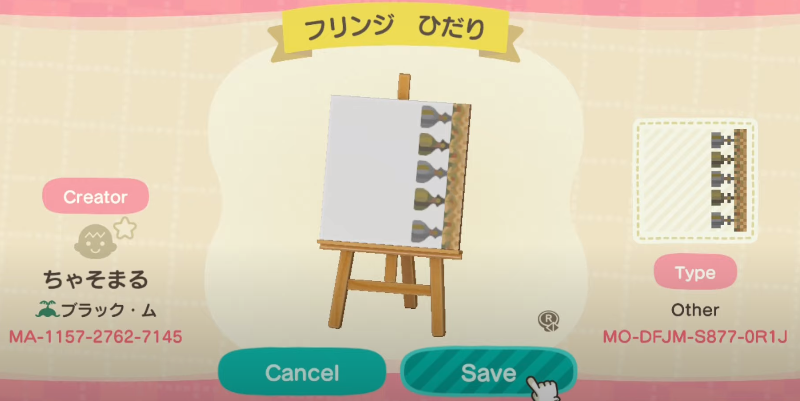This screenshot has height=401, width=800.
Task: Cancel the design download
Action: point(302,373)
